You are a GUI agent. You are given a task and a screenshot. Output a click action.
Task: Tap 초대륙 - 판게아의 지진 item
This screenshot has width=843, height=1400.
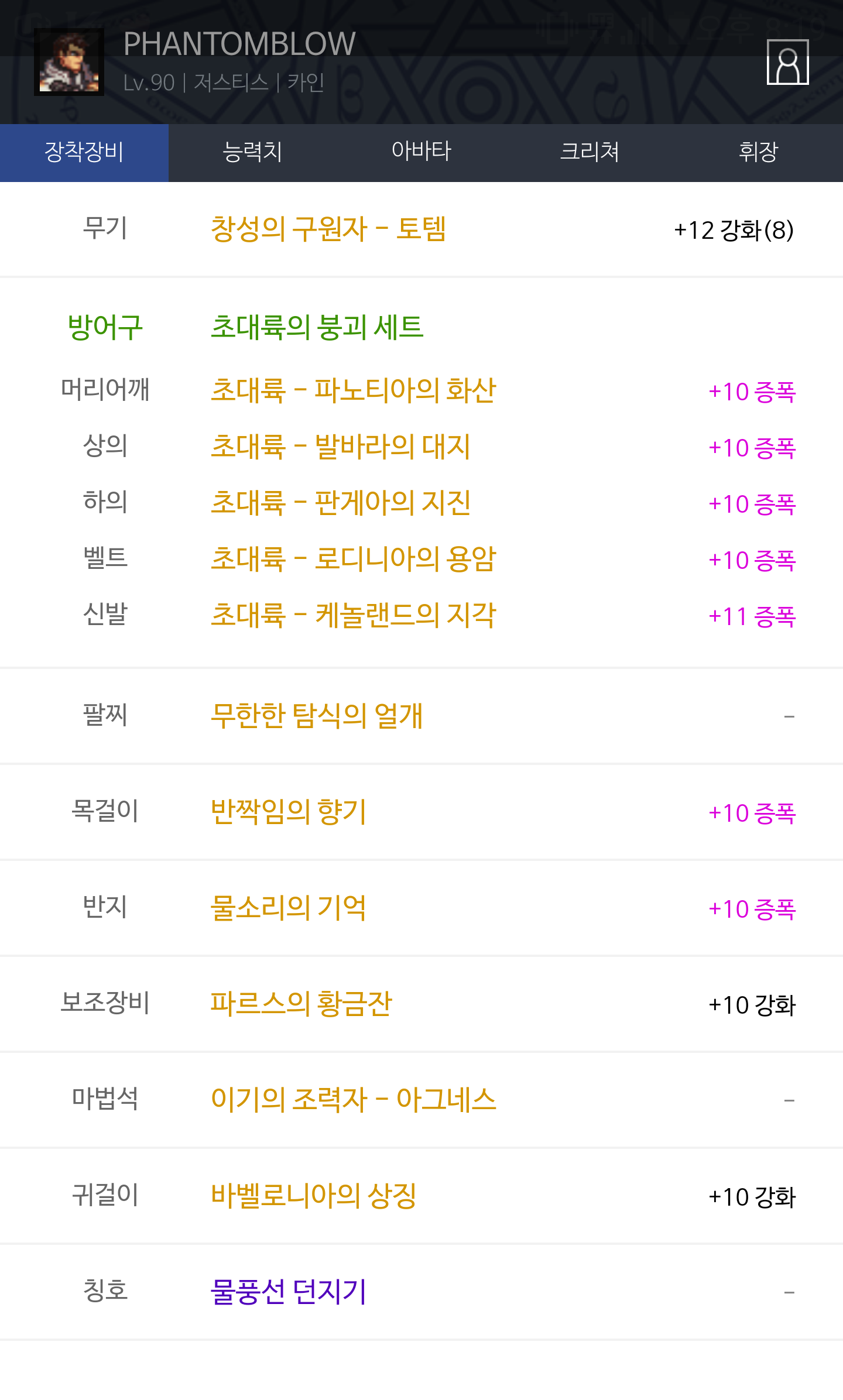coord(341,503)
